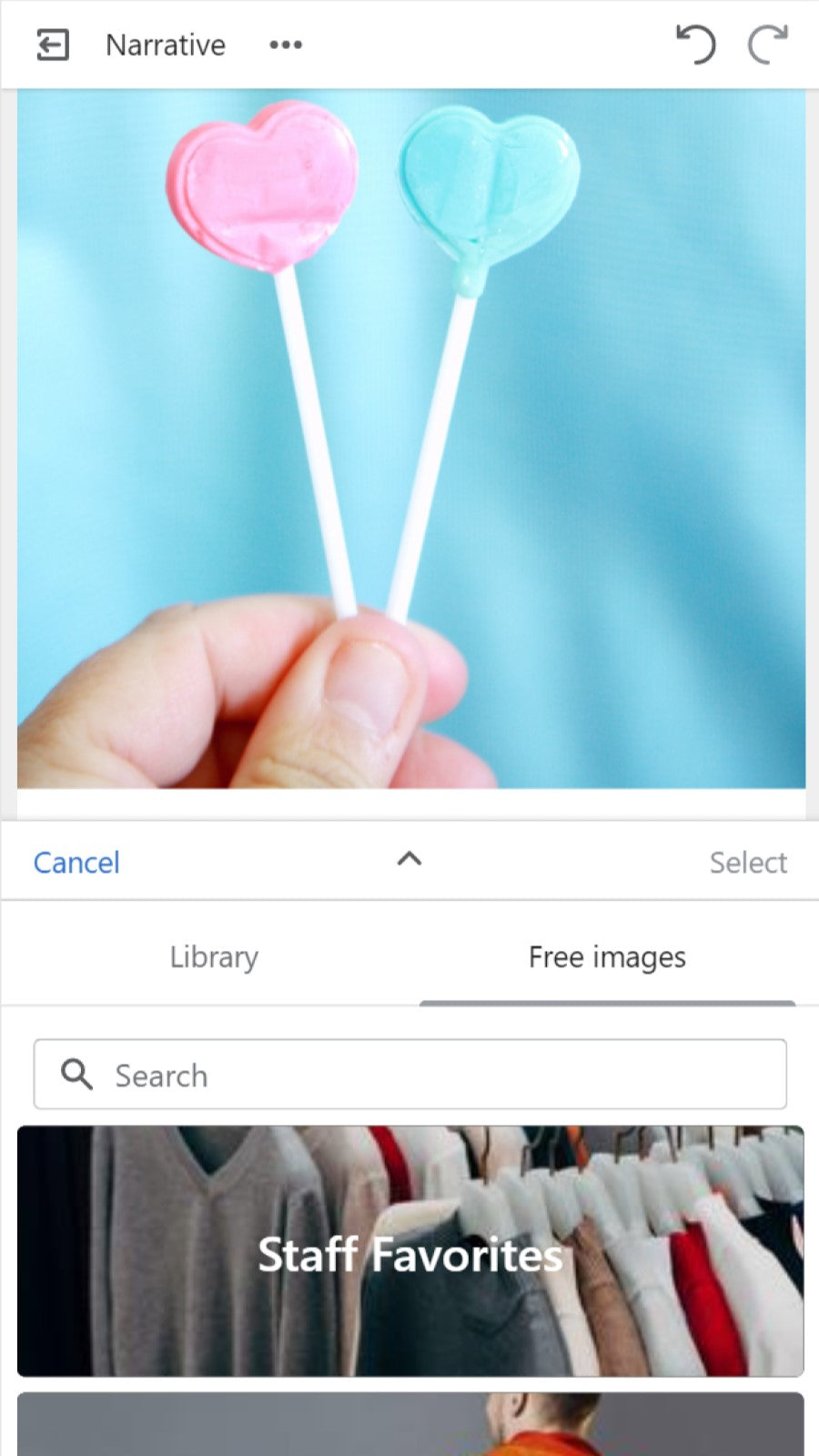Collapse the image picker panel with the chevron
This screenshot has width=819, height=1456.
point(409,859)
